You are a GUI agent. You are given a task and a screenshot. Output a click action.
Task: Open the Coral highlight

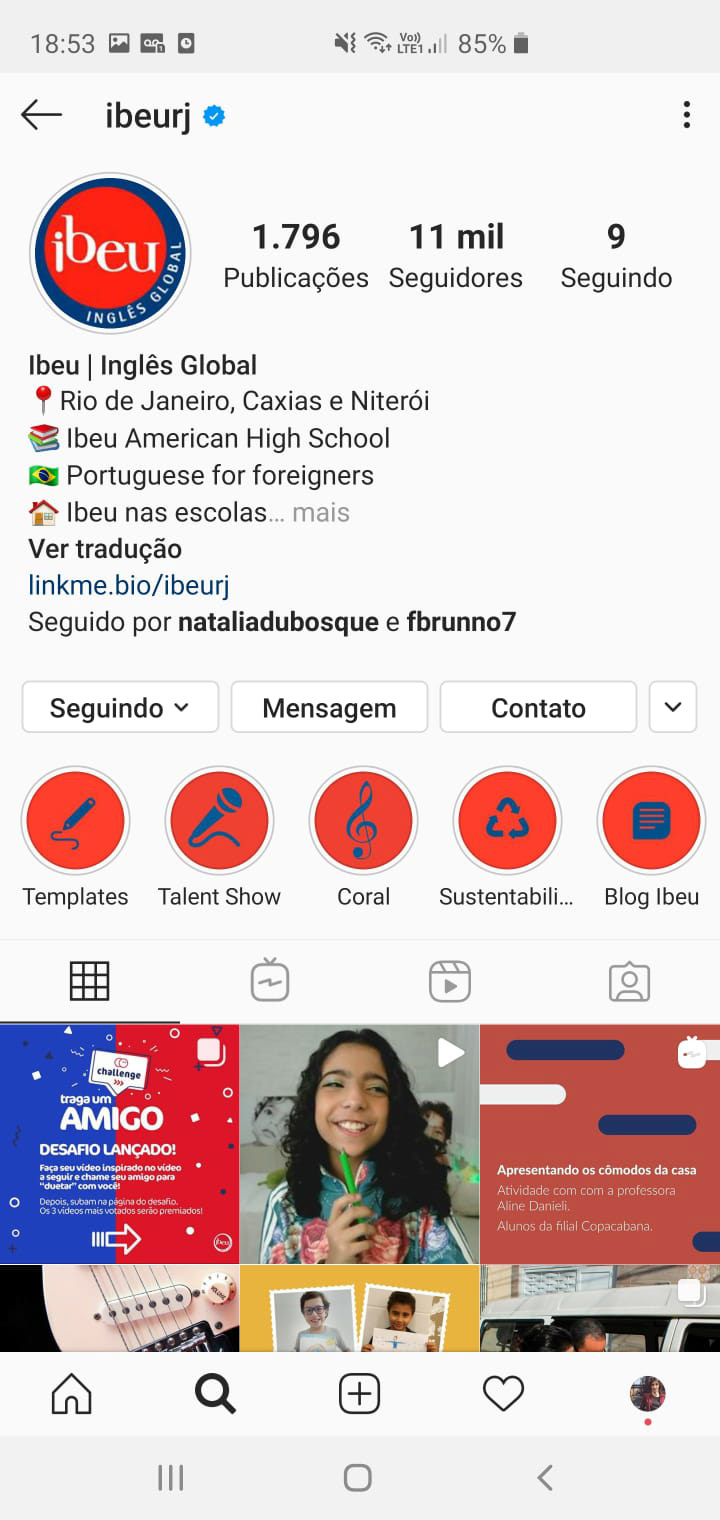point(363,822)
